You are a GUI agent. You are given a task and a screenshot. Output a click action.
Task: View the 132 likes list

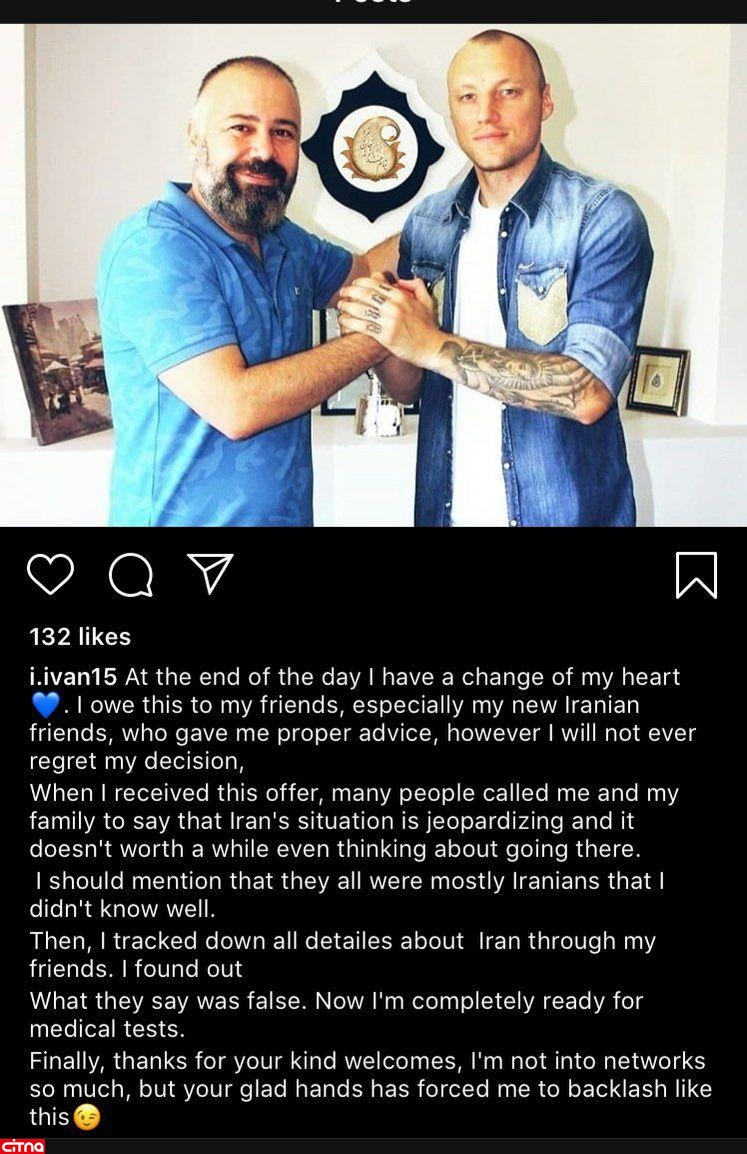point(80,636)
